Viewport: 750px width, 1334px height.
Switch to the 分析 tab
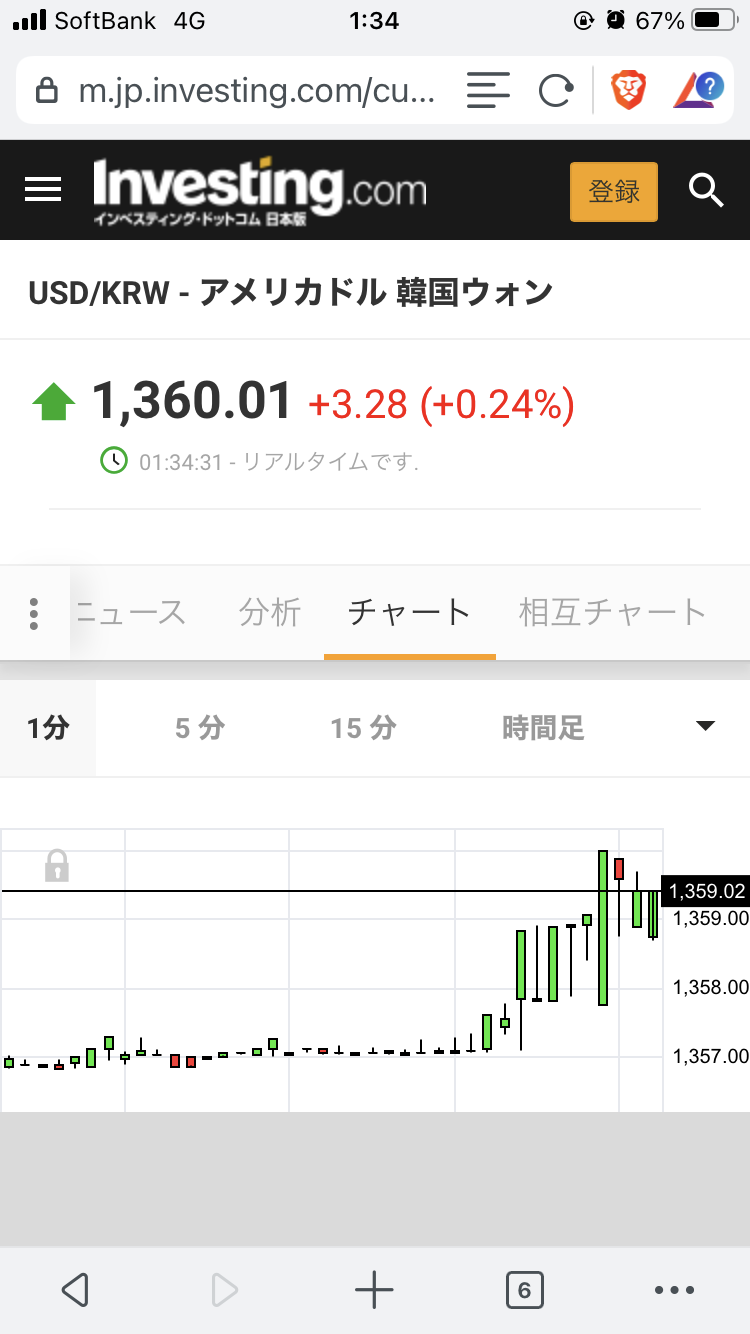270,612
